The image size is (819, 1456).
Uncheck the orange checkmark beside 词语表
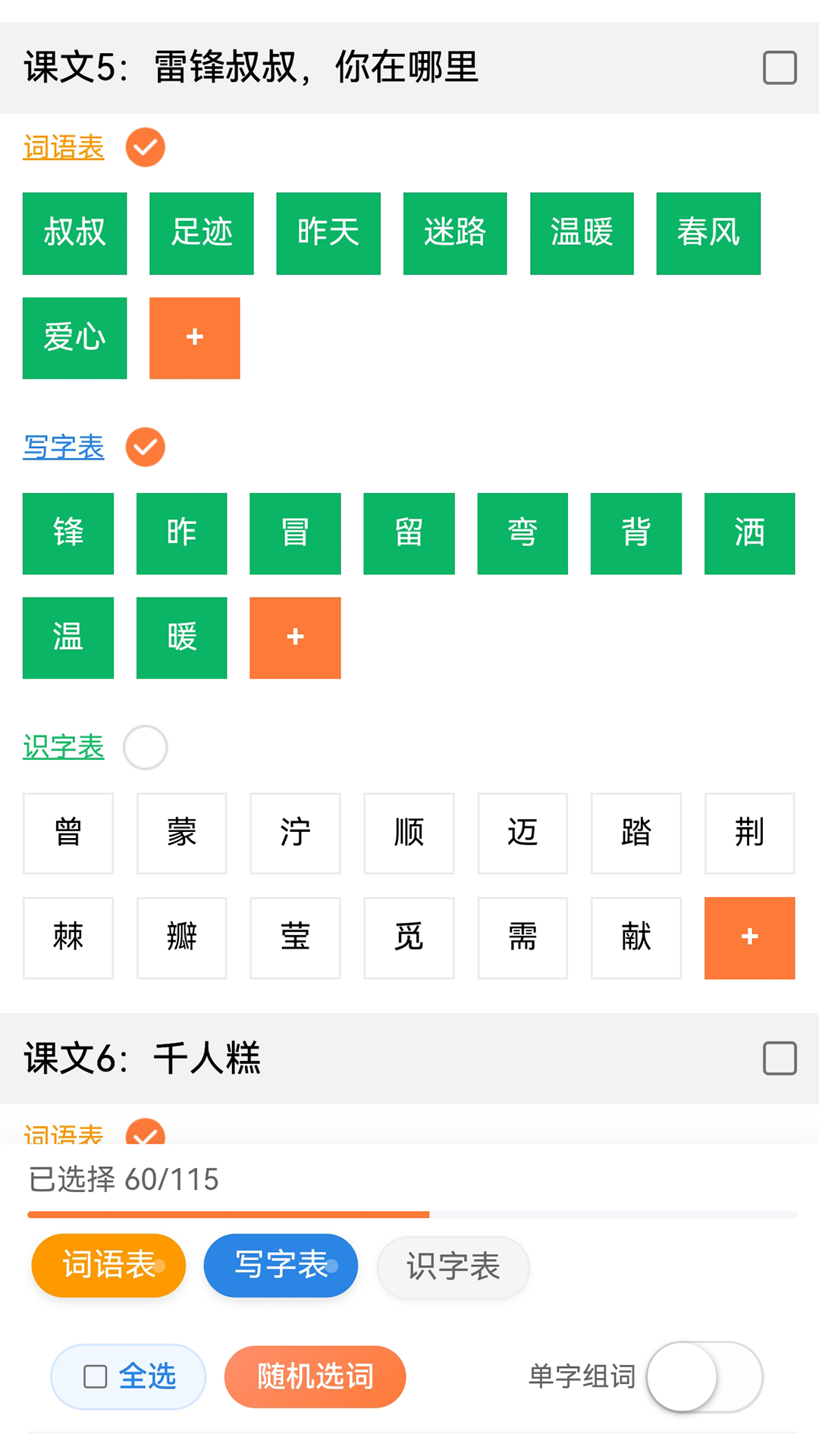point(145,146)
